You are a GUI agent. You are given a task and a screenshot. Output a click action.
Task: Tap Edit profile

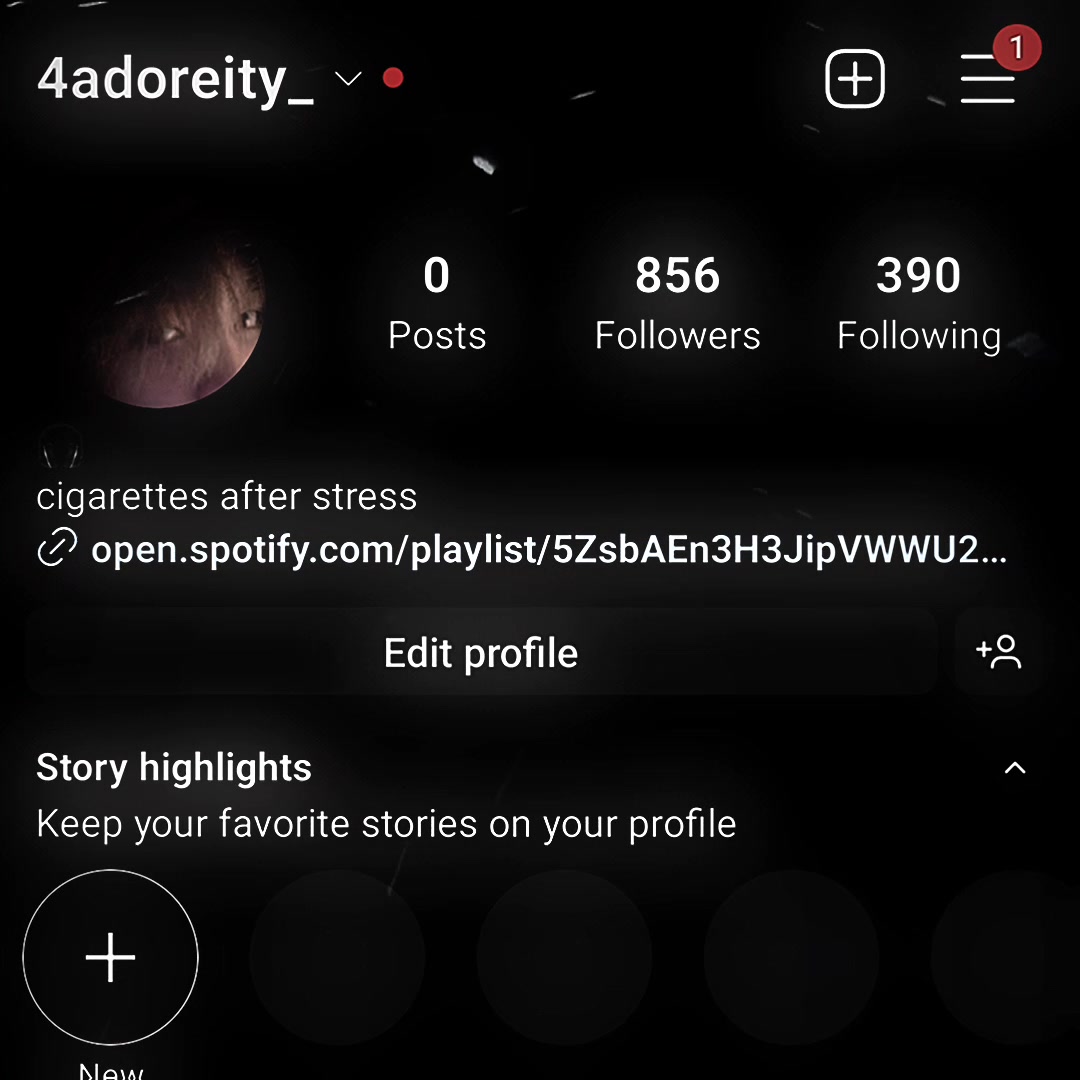click(481, 653)
